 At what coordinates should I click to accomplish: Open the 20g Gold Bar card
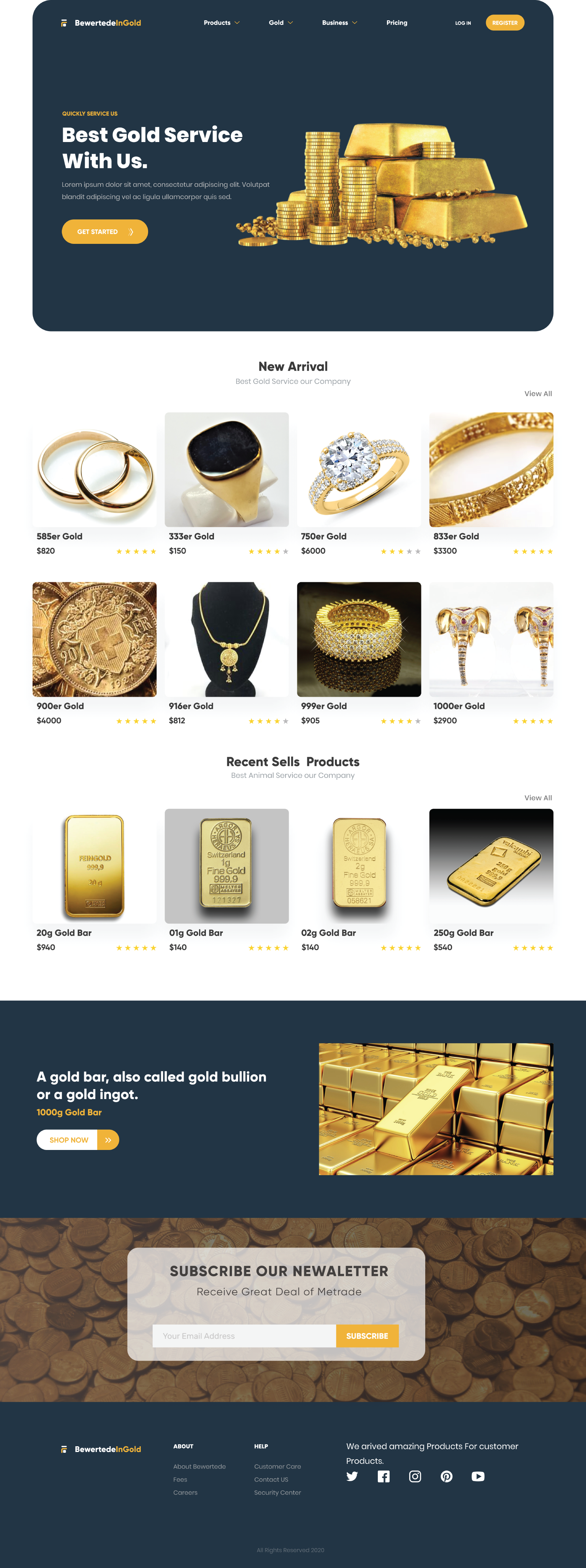[94, 866]
